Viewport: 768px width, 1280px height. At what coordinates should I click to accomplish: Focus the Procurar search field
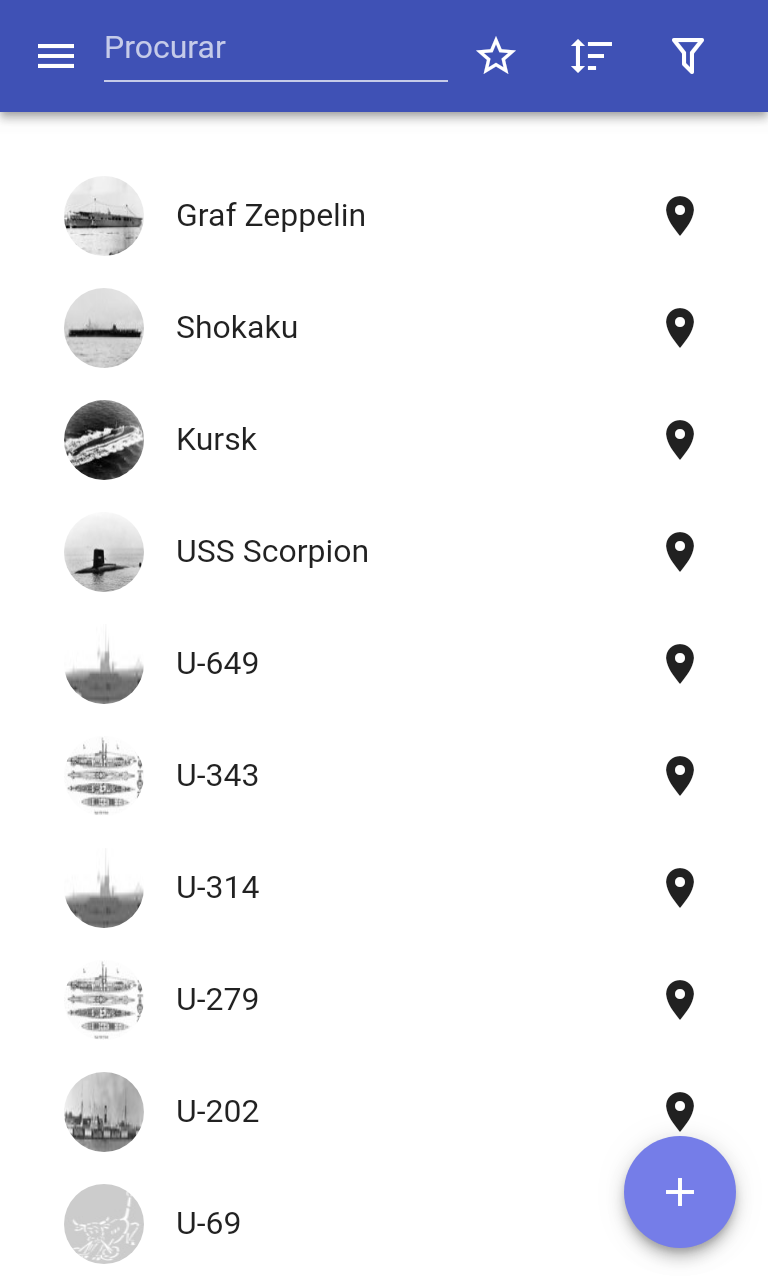coord(275,49)
